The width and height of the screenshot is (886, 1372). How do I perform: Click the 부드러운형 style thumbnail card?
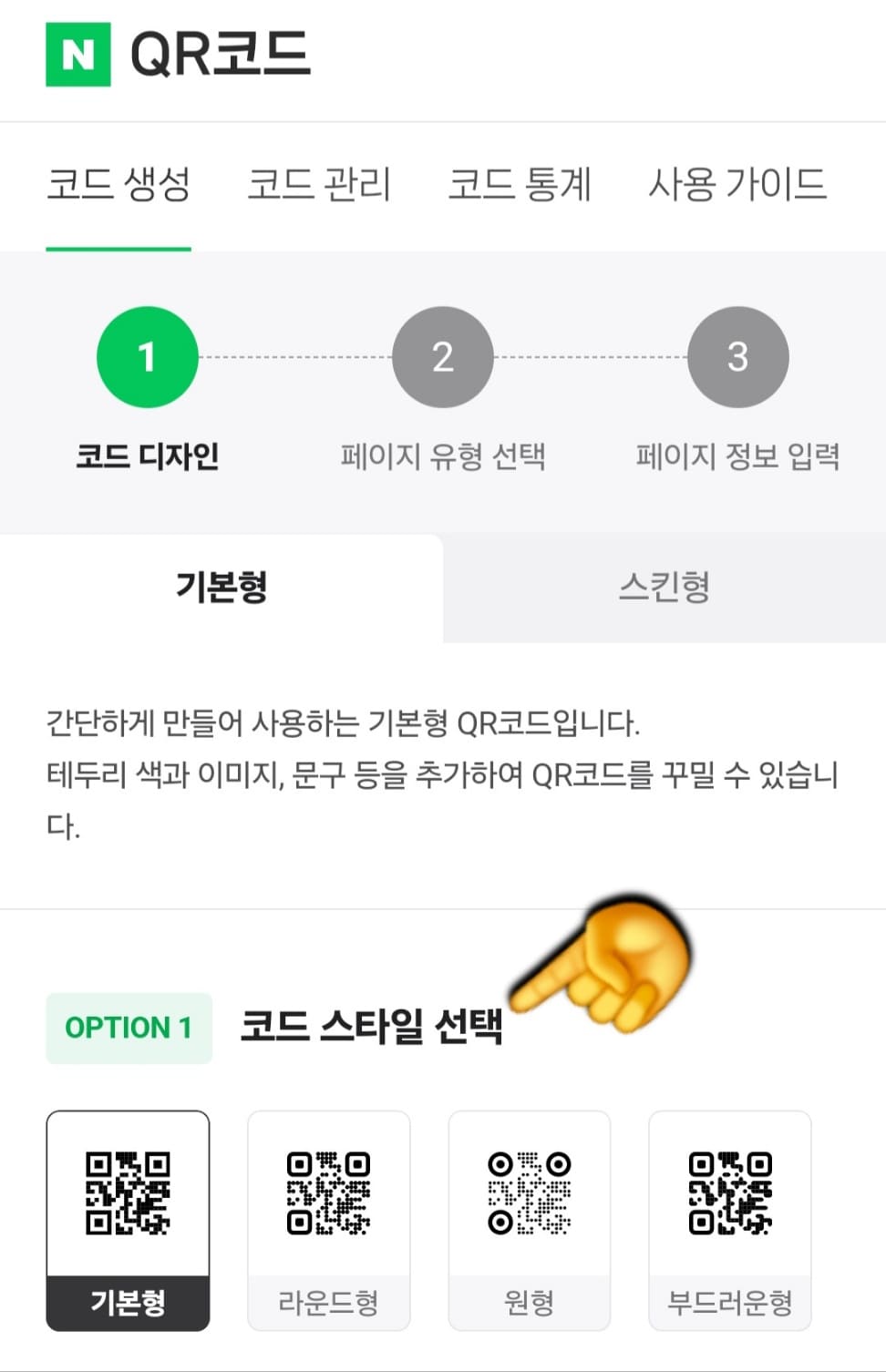(729, 1221)
